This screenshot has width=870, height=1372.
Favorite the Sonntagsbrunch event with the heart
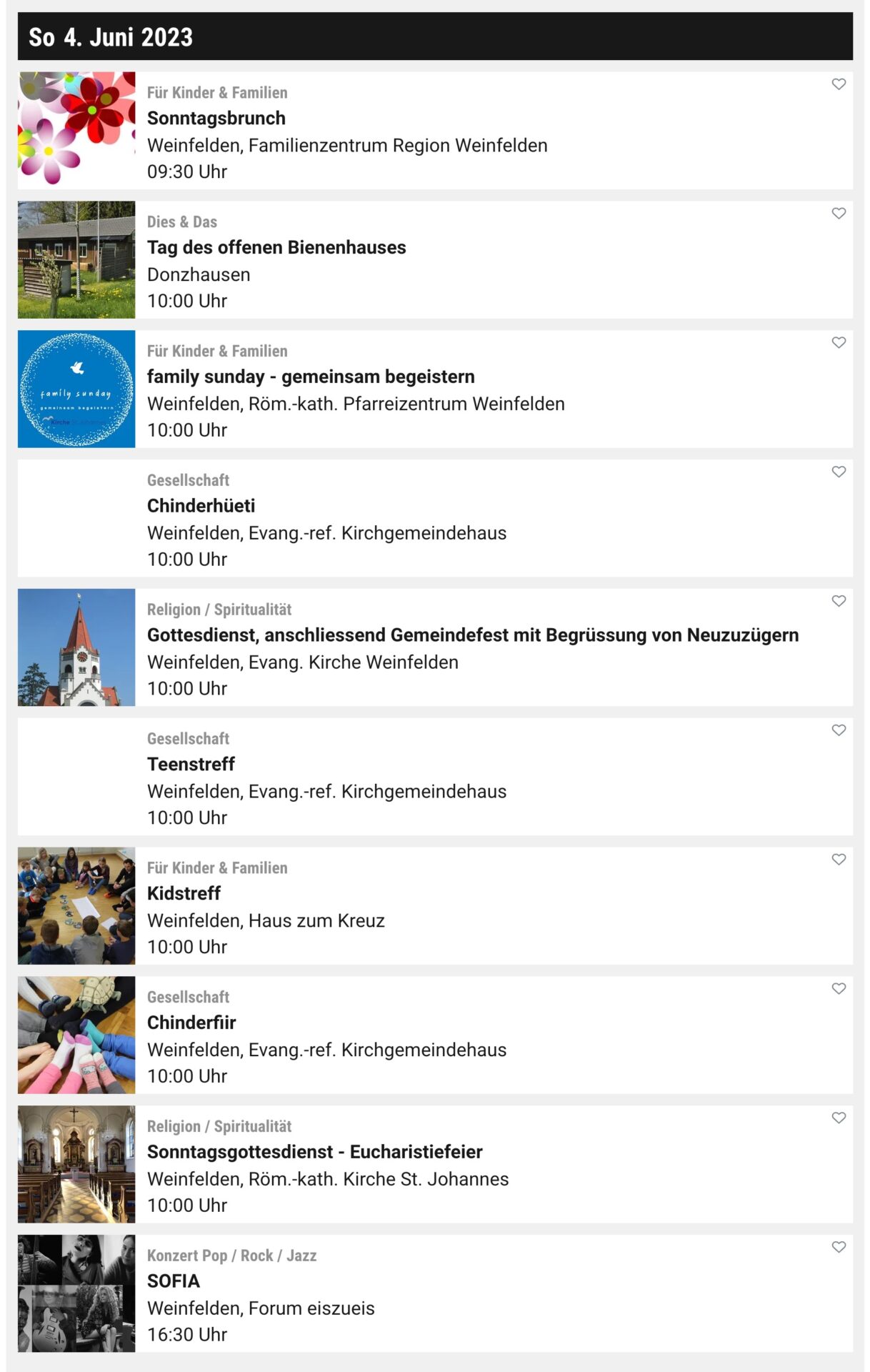(839, 84)
